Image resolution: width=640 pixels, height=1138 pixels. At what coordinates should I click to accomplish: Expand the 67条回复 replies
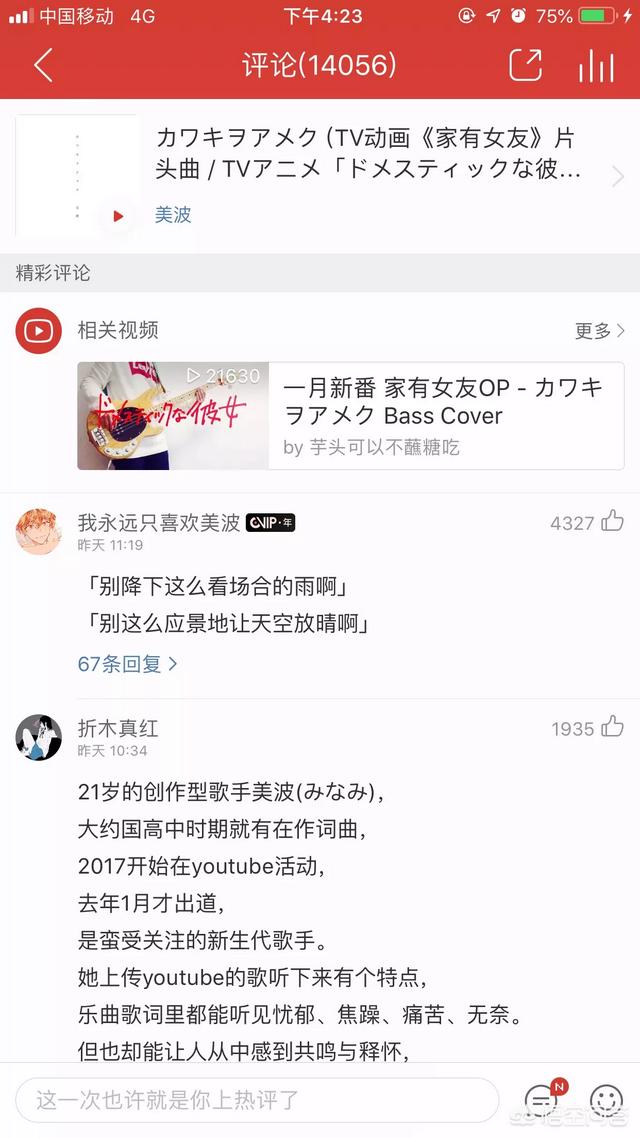tap(127, 663)
